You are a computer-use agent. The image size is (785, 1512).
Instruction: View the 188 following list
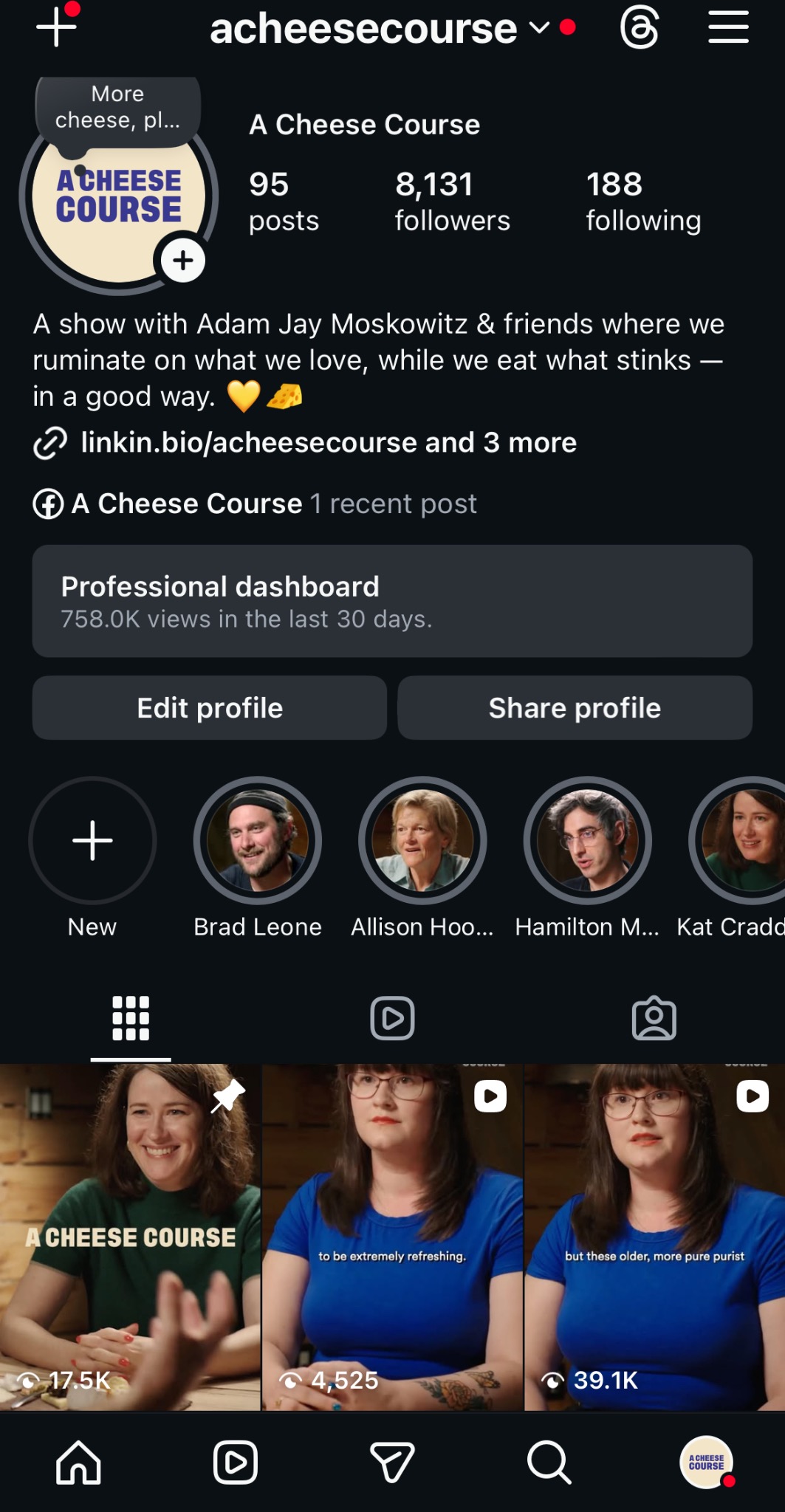(642, 201)
